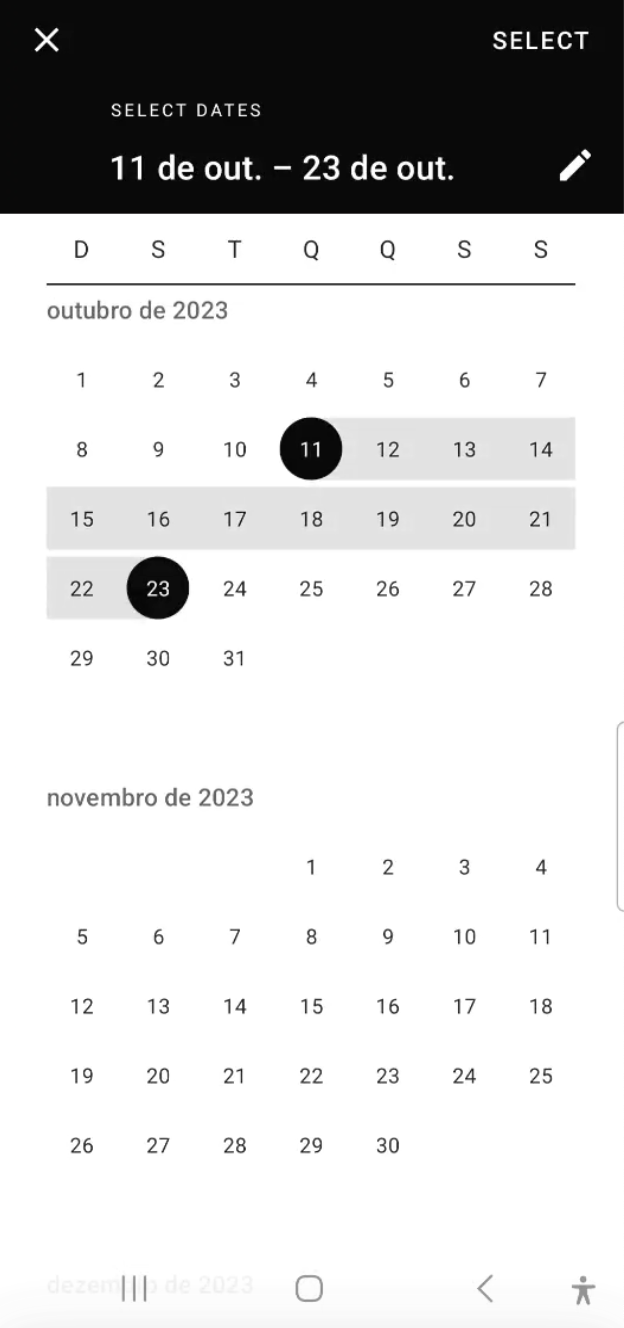Confirm dates with the SELECT button

coord(540,41)
